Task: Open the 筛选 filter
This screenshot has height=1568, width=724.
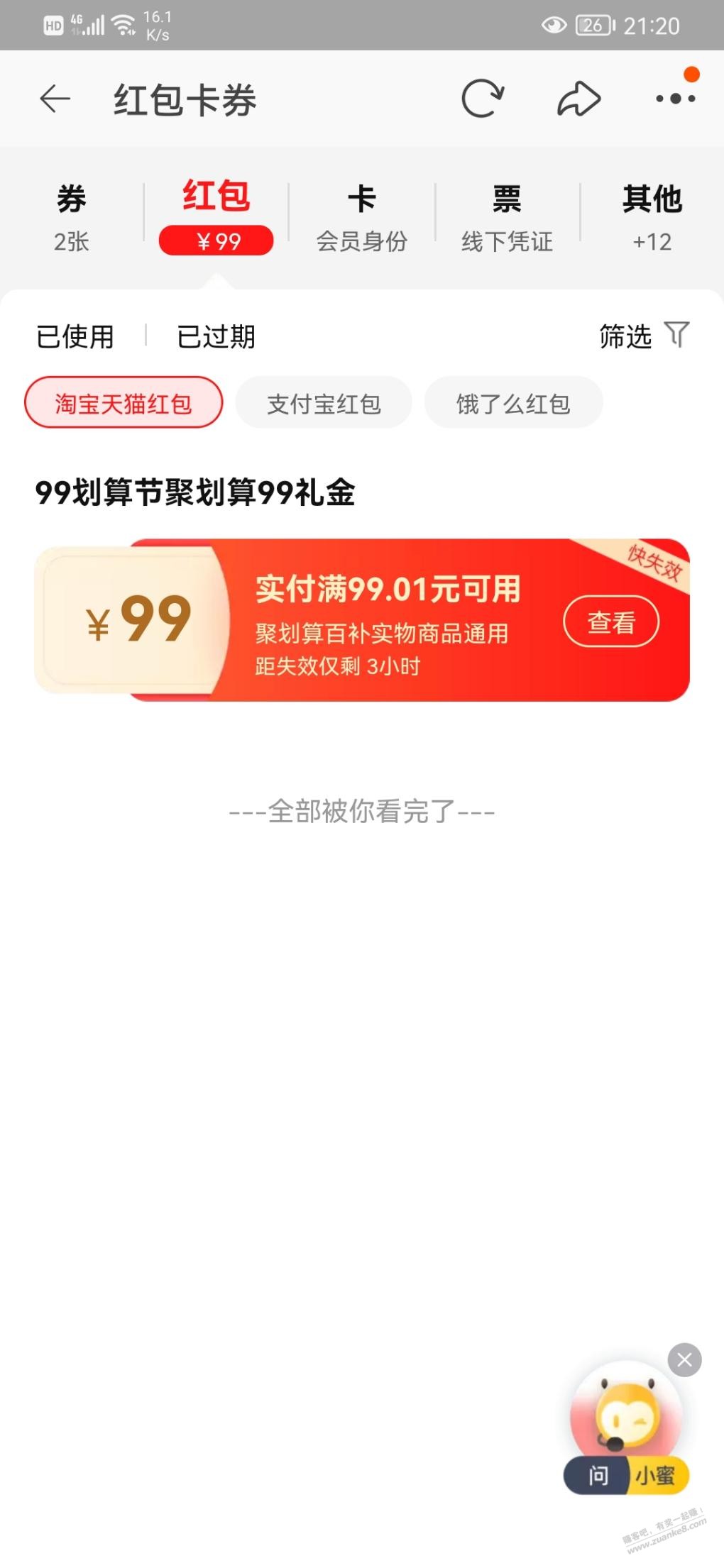Action: click(x=643, y=336)
